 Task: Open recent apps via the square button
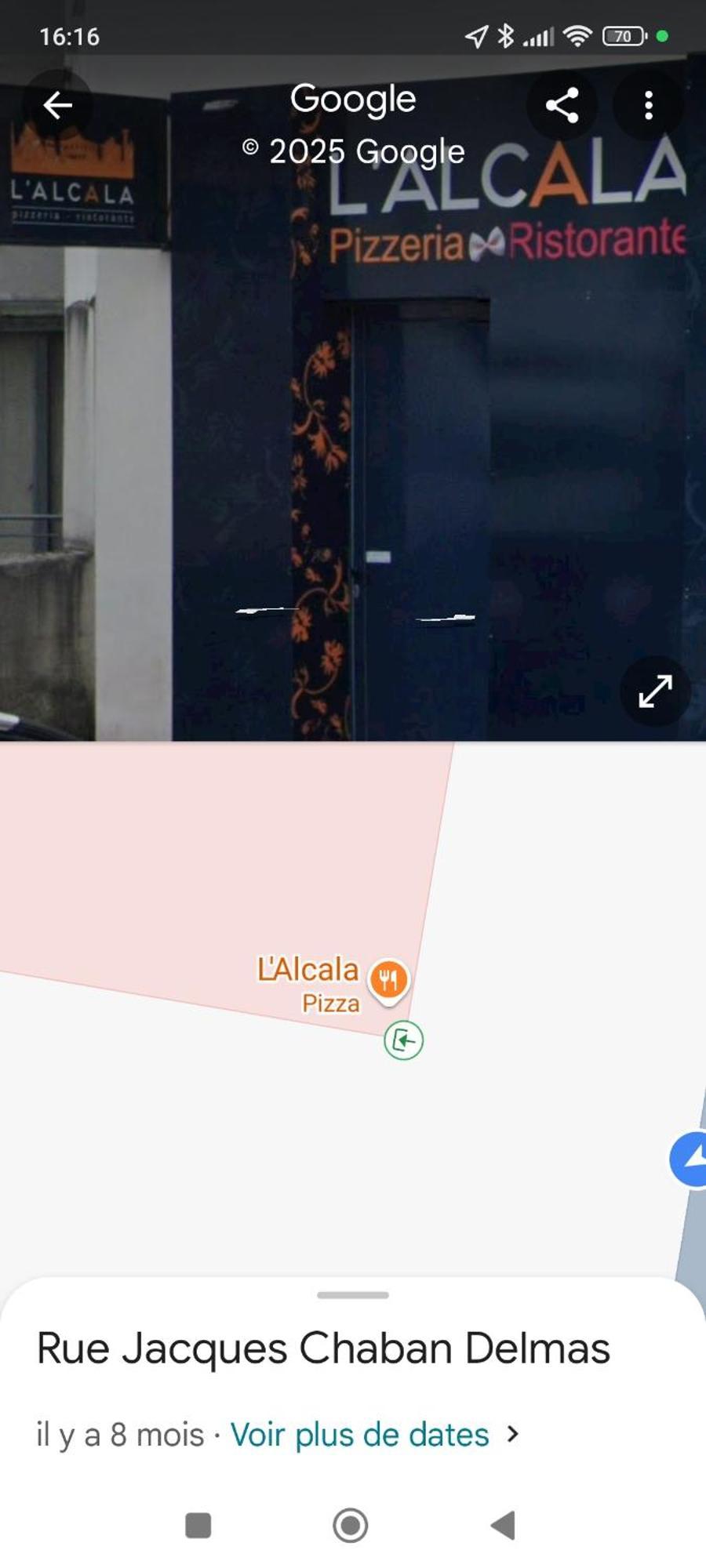pos(198,1525)
